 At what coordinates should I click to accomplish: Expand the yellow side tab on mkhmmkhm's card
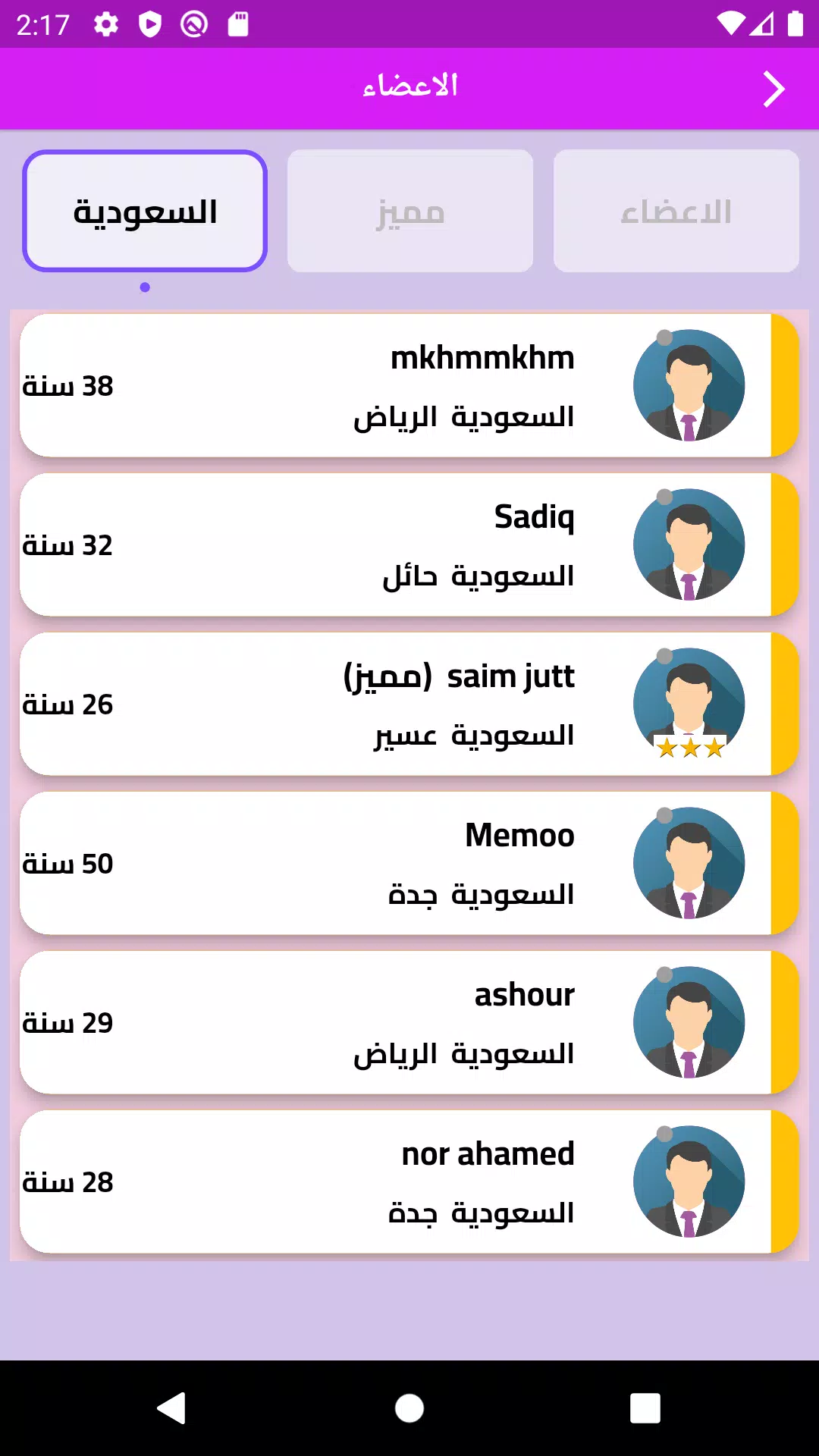click(x=785, y=385)
